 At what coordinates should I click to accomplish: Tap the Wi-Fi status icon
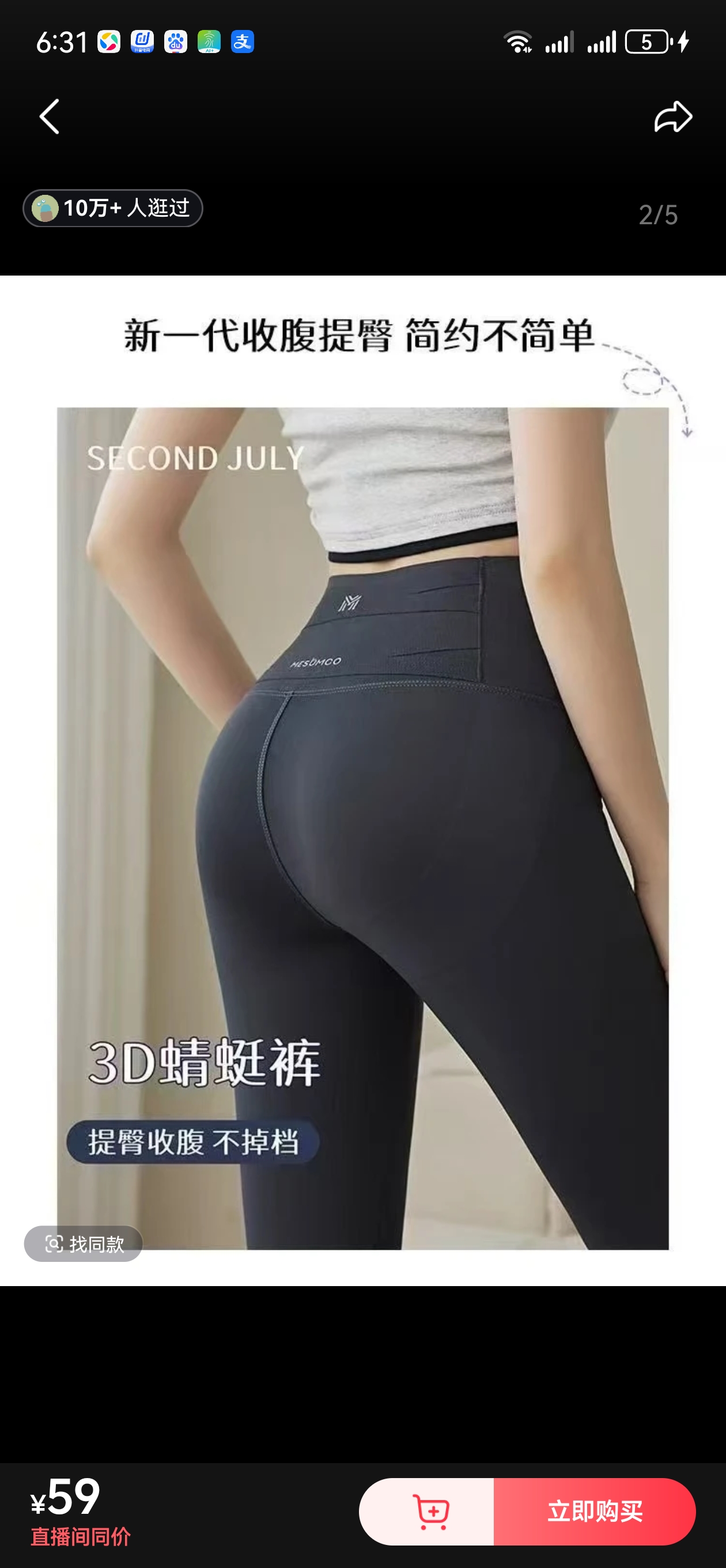pyautogui.click(x=518, y=40)
